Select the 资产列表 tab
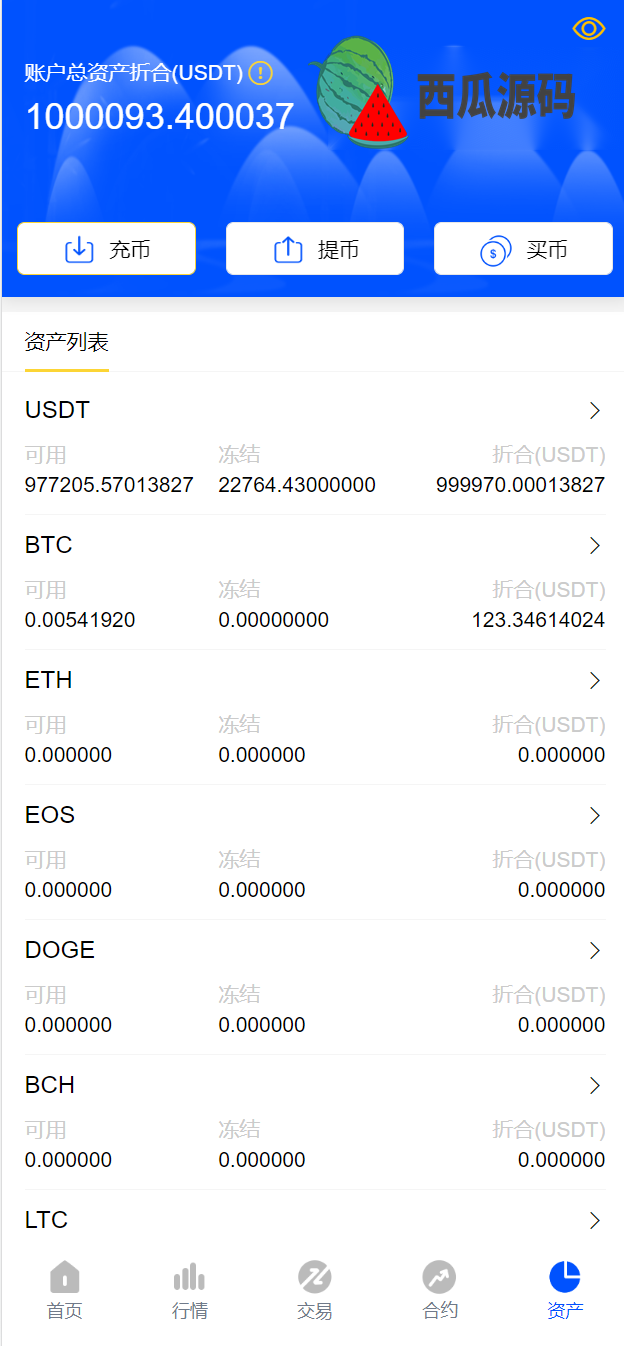 [x=67, y=343]
